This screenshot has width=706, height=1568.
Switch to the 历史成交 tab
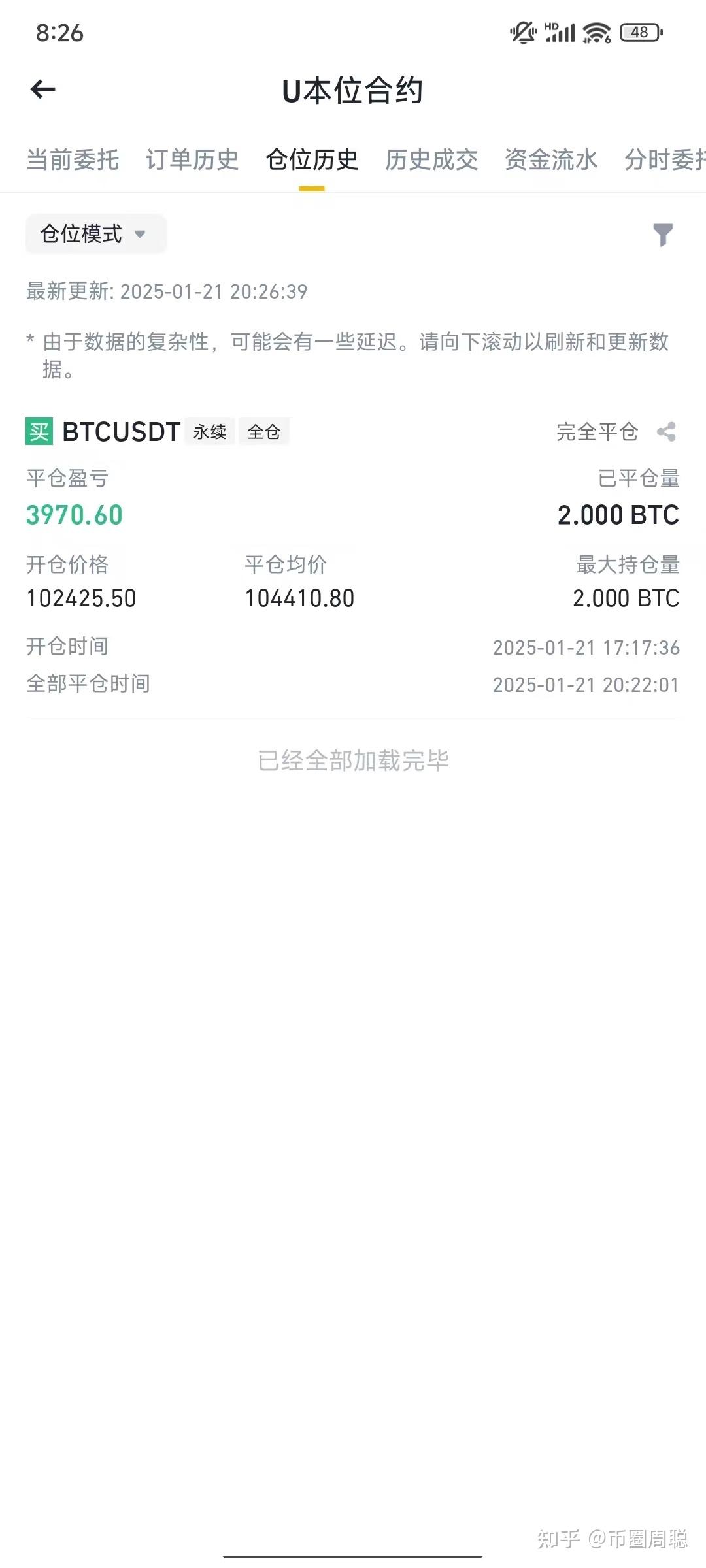[x=431, y=160]
